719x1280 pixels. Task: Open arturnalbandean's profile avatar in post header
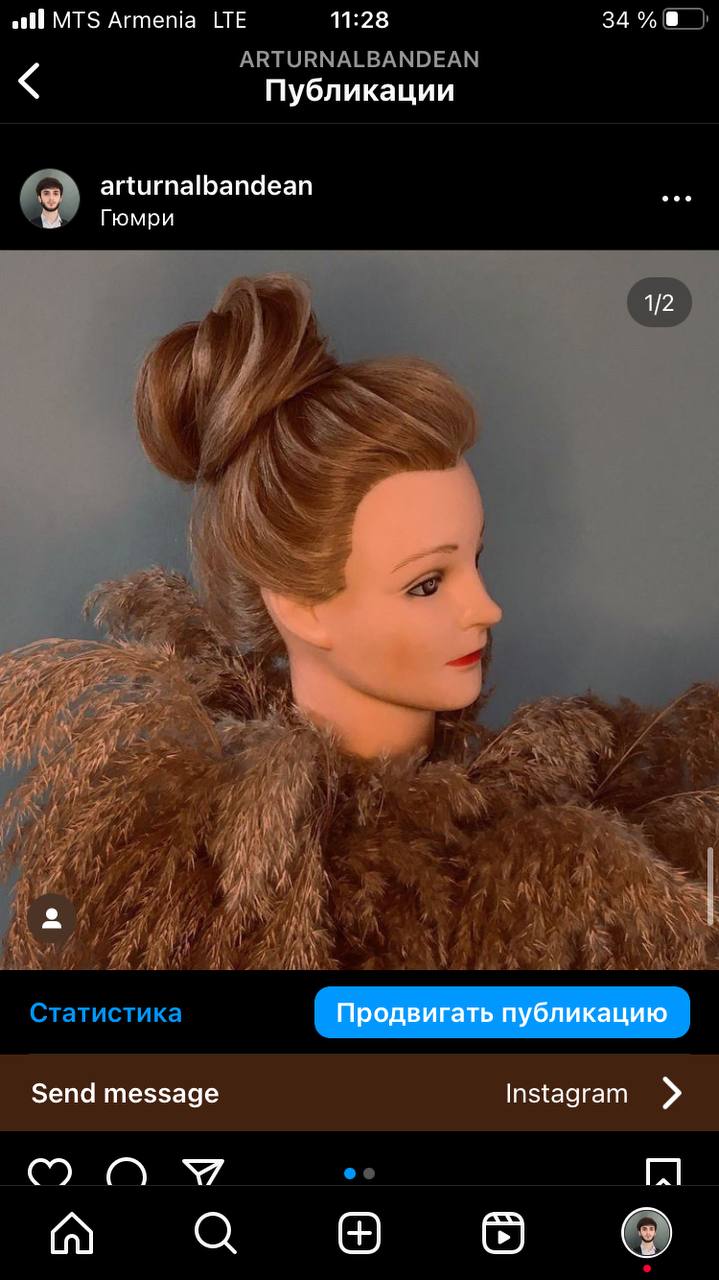[50, 199]
